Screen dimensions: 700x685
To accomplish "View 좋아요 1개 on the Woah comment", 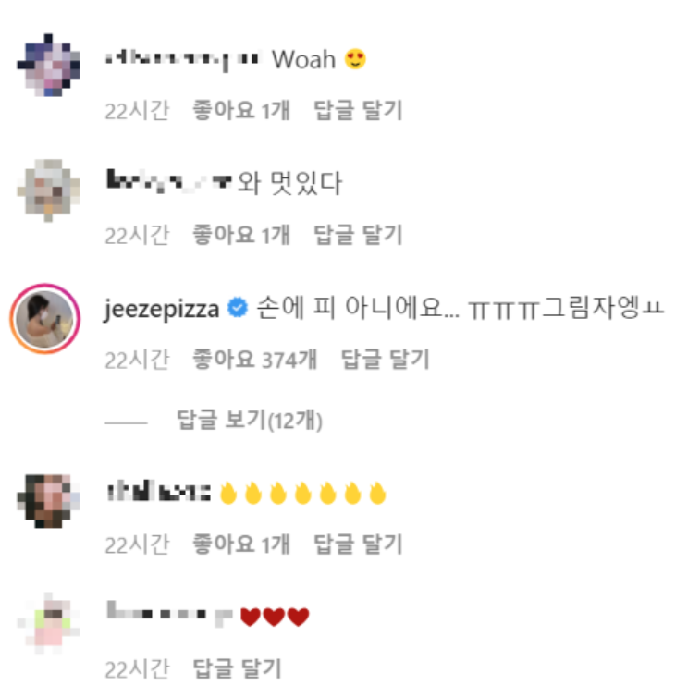I will 240,110.
